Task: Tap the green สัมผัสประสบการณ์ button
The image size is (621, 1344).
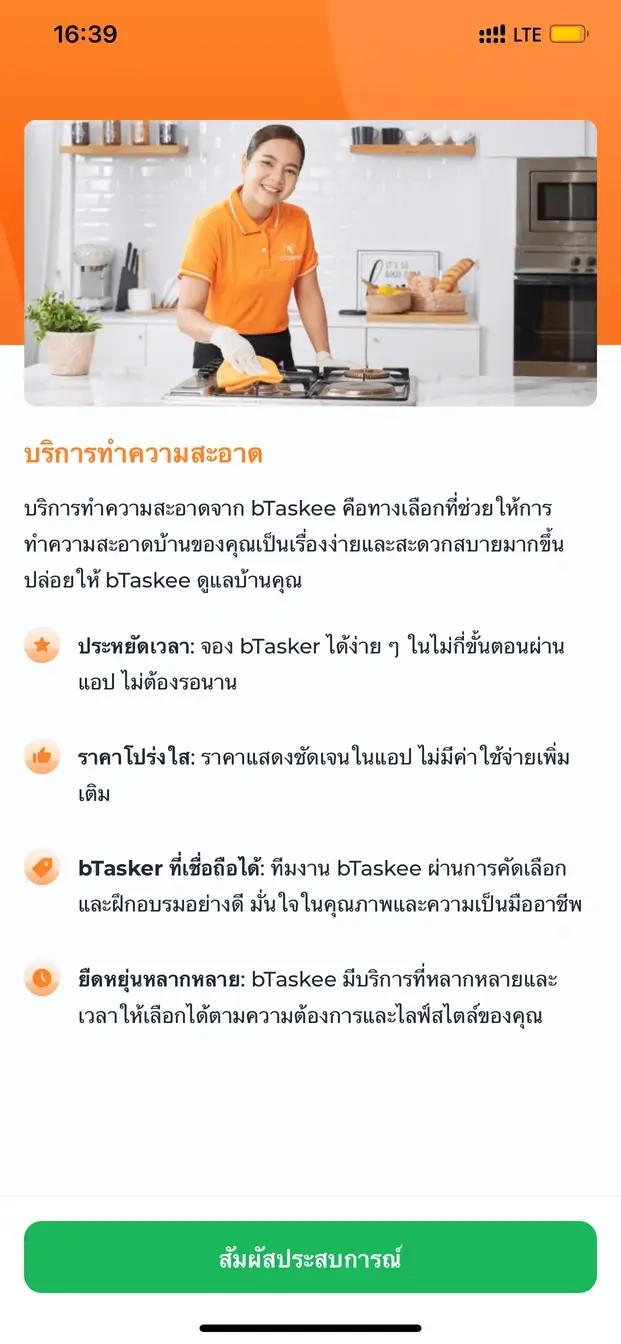Action: (310, 1257)
